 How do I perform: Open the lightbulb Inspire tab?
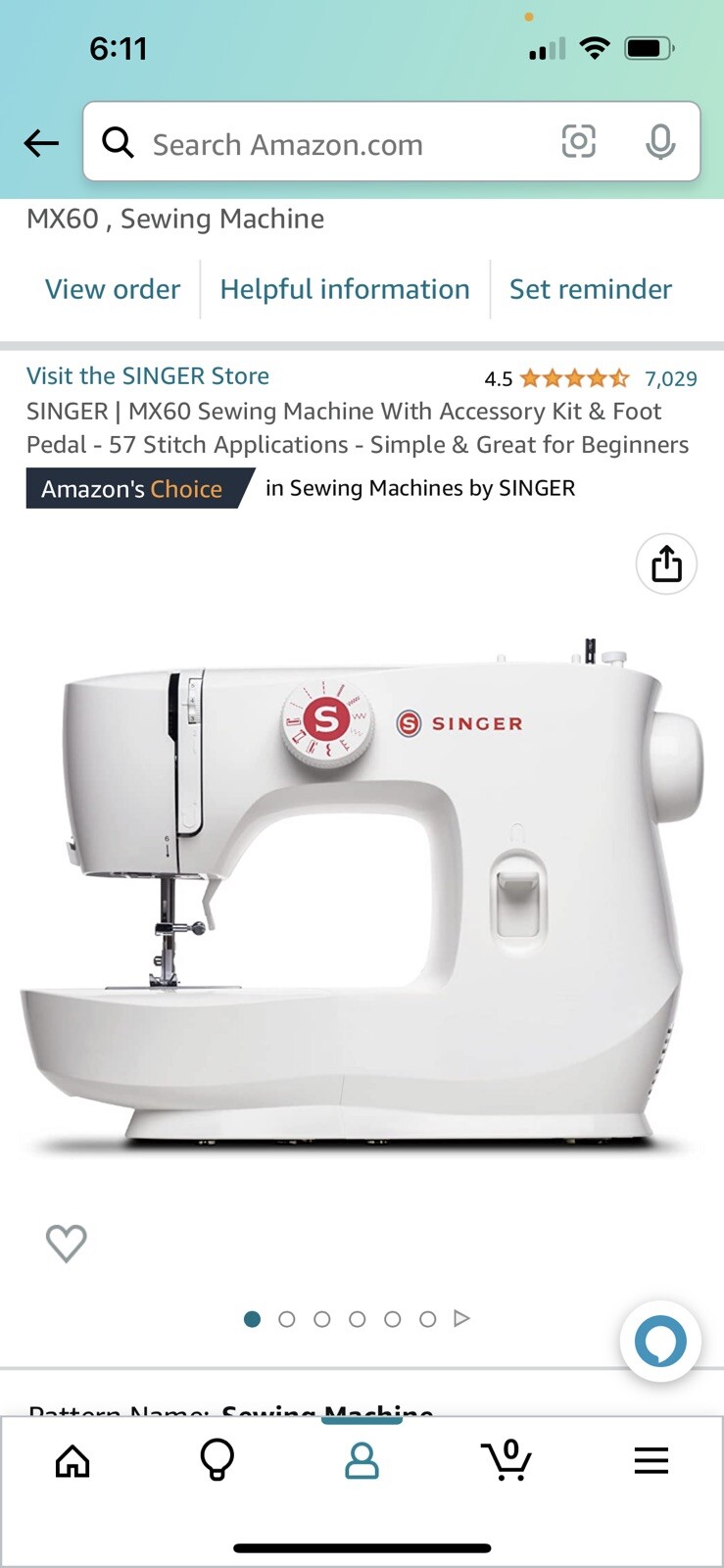click(x=217, y=1460)
